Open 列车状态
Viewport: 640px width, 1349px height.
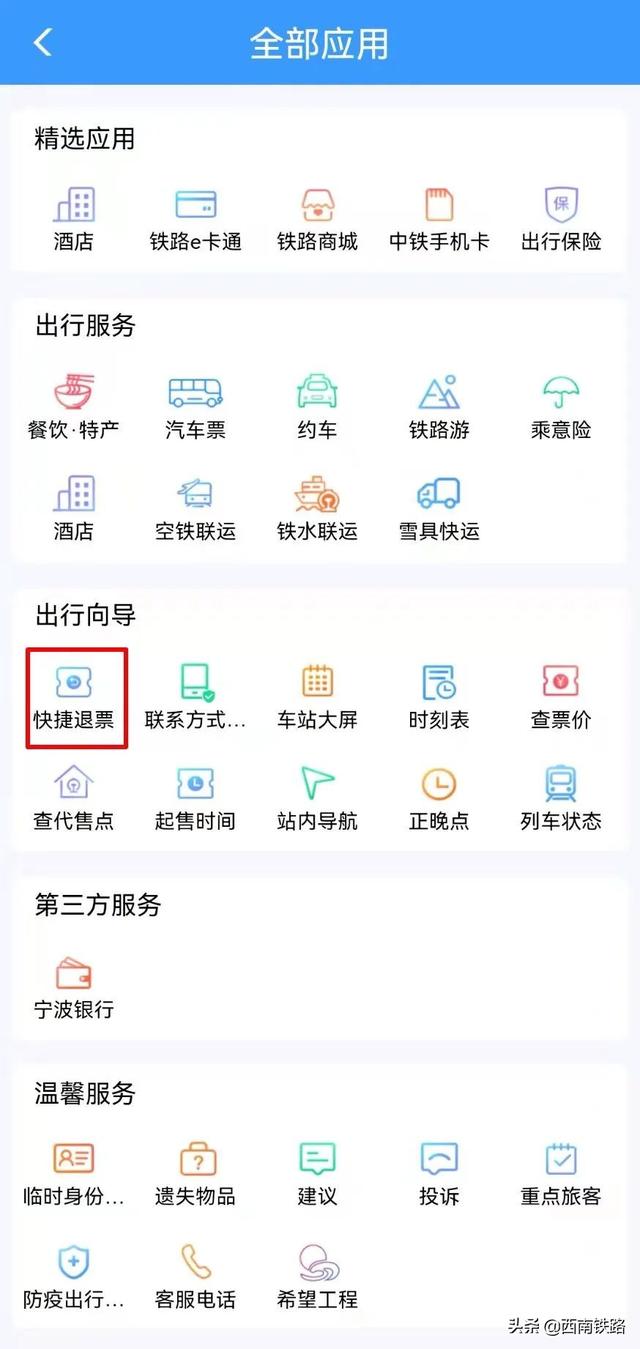tap(561, 799)
